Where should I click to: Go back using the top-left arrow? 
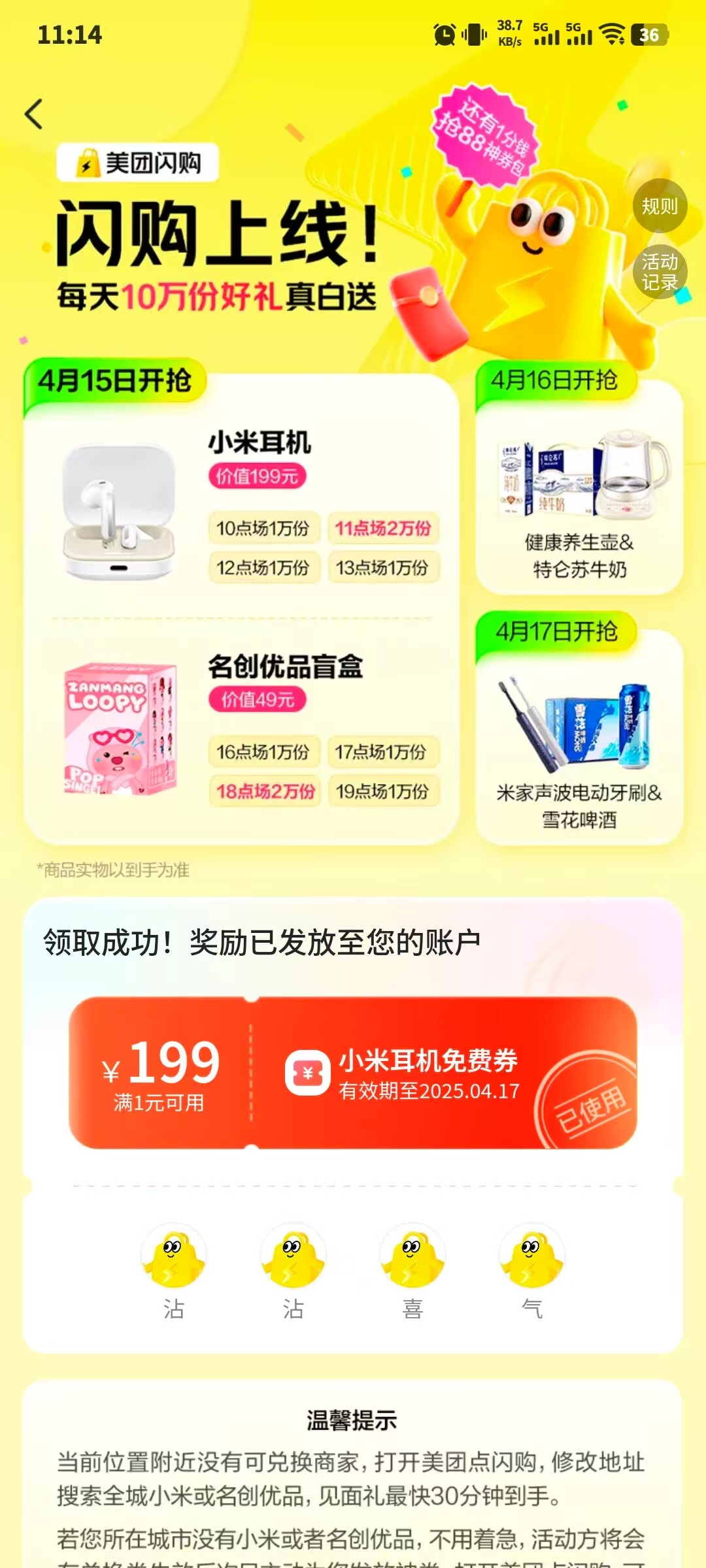[34, 114]
